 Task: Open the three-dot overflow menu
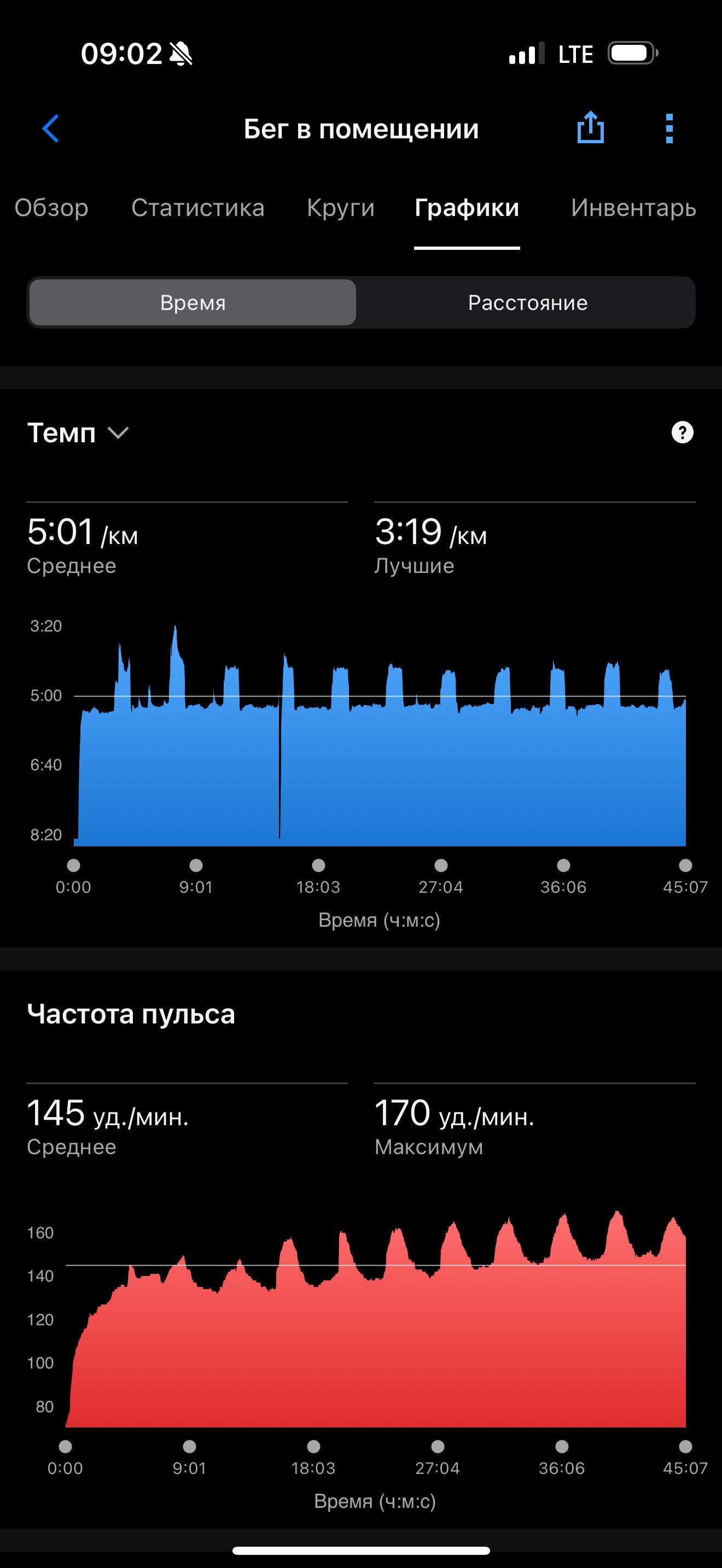click(669, 128)
